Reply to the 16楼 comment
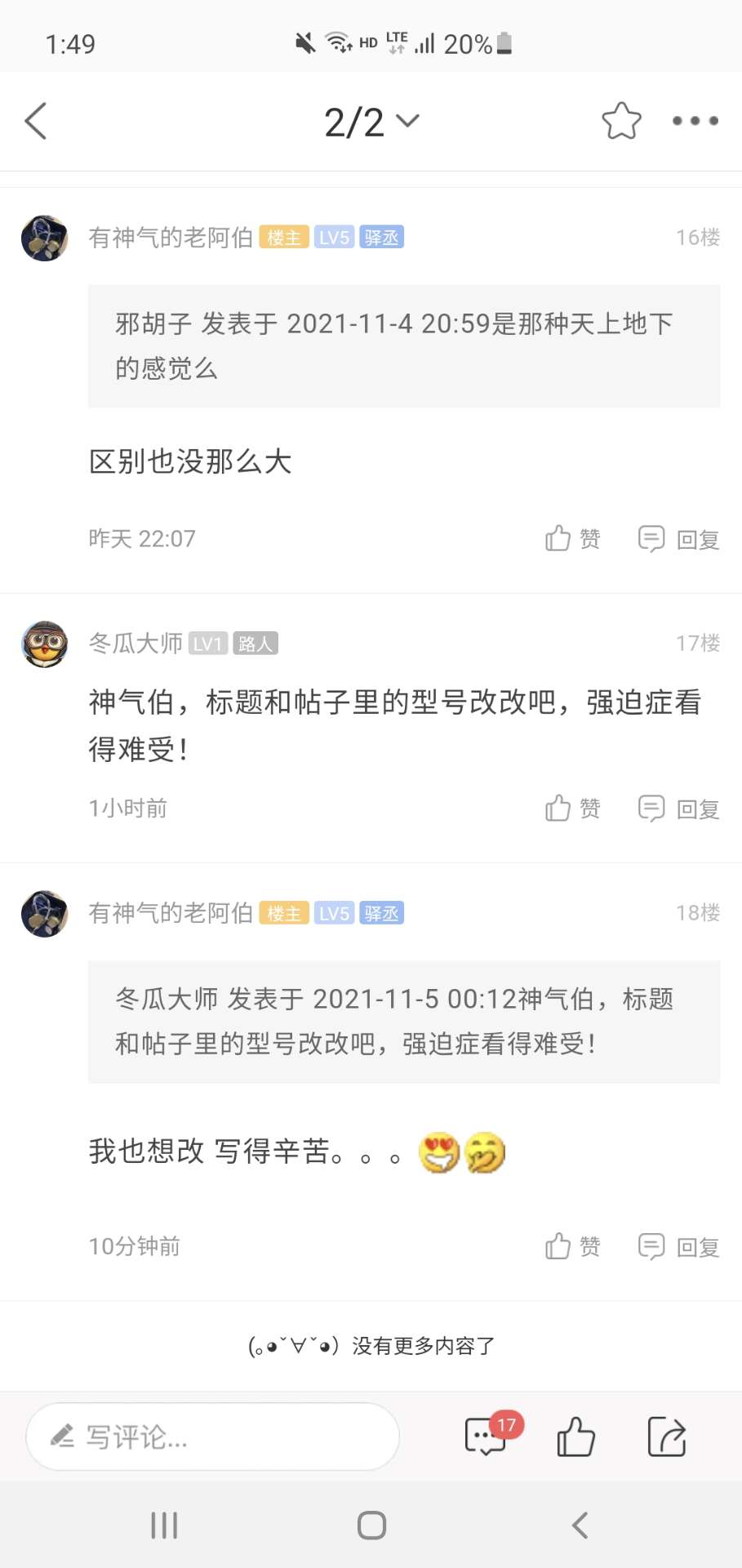Viewport: 742px width, 1568px height. pyautogui.click(x=679, y=539)
